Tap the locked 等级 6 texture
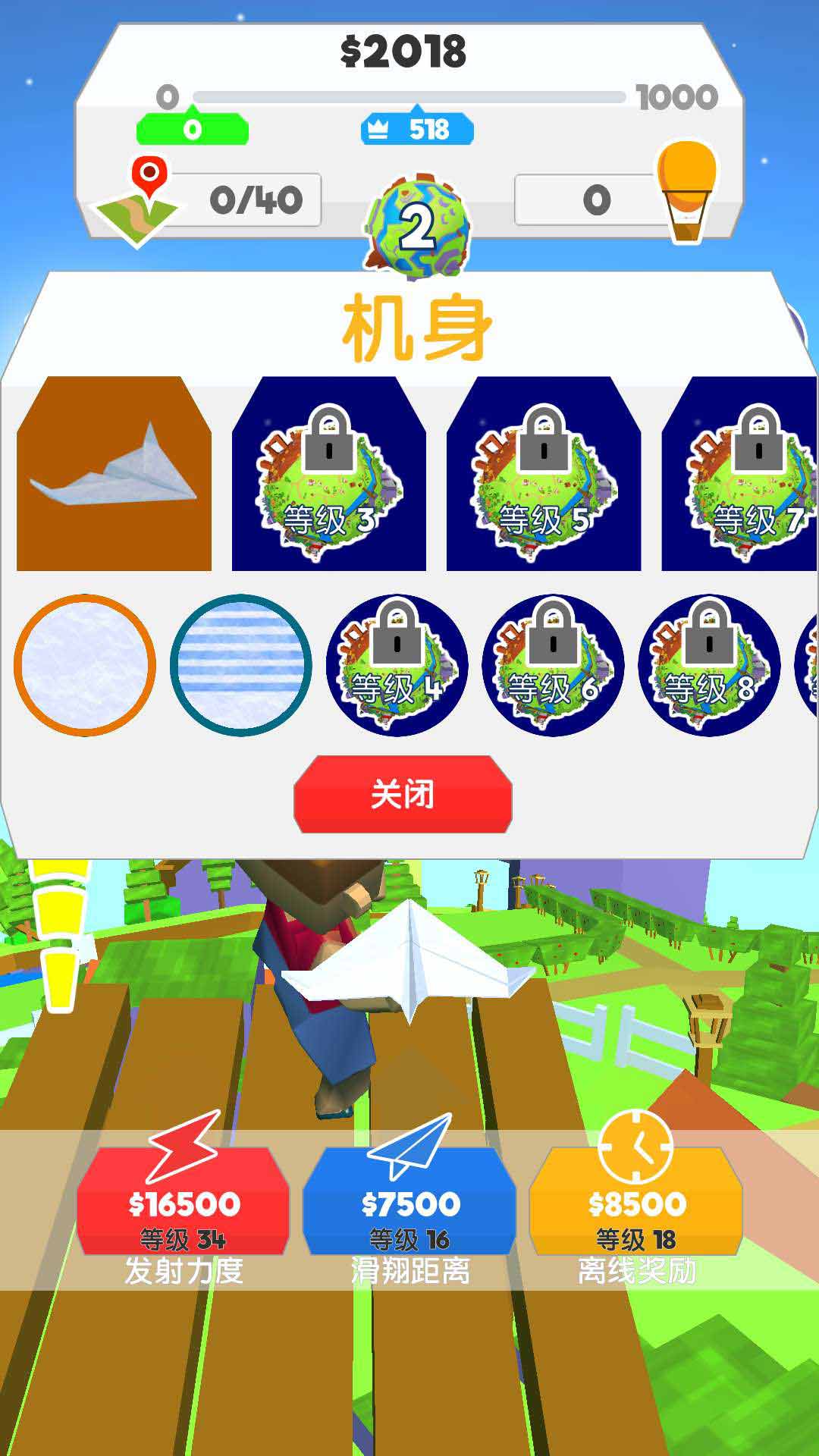819x1456 pixels. pyautogui.click(x=554, y=665)
